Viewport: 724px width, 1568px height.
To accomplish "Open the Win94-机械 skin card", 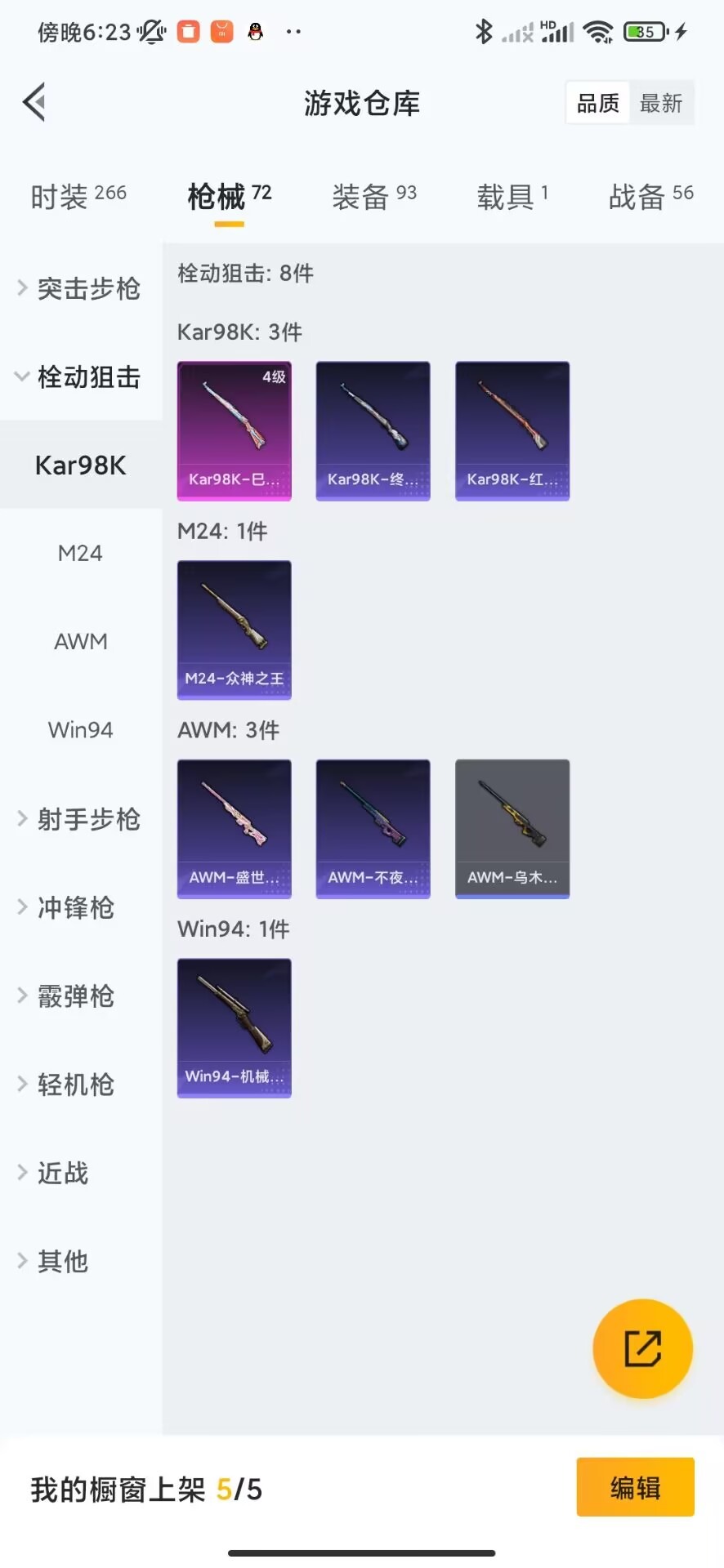I will (235, 1027).
